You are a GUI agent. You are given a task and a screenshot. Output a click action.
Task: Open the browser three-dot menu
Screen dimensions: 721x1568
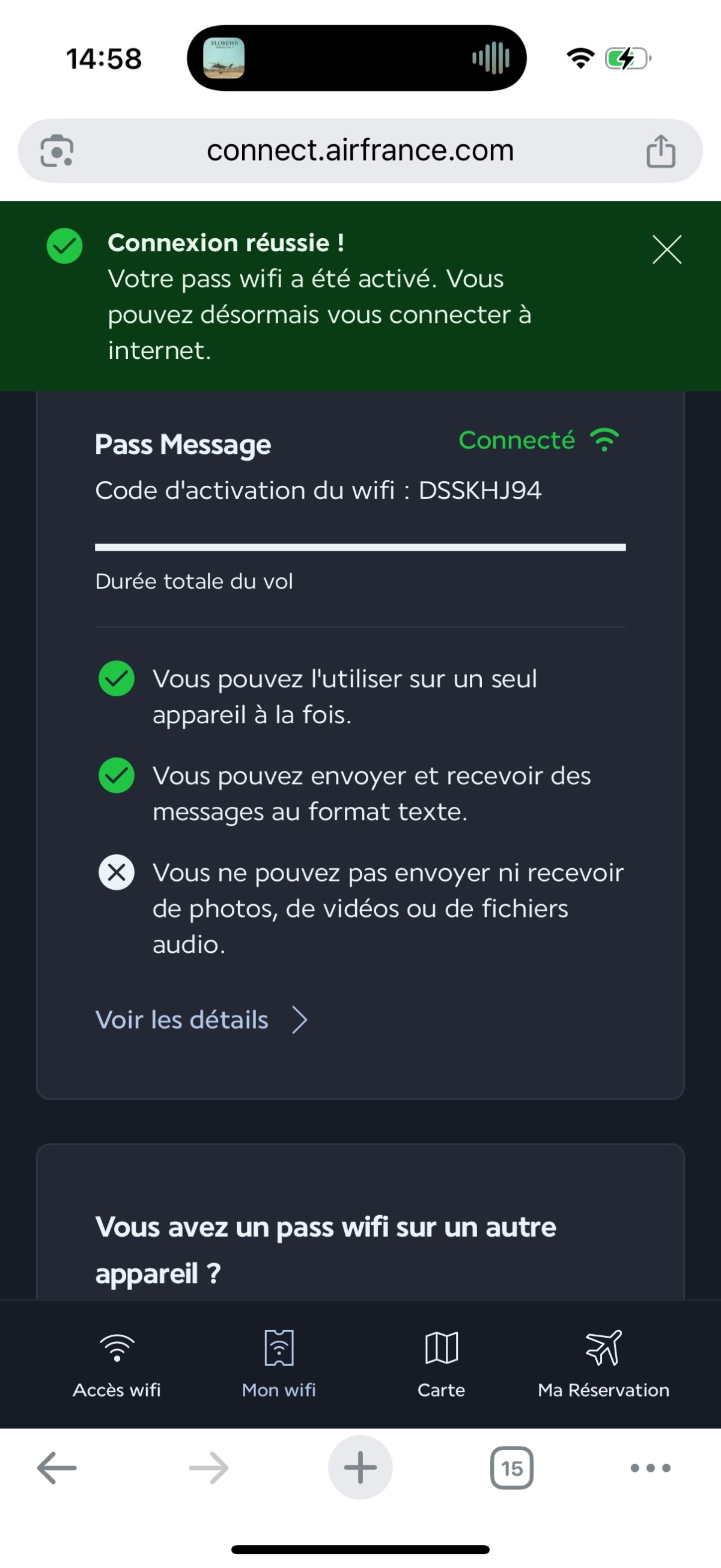651,1468
